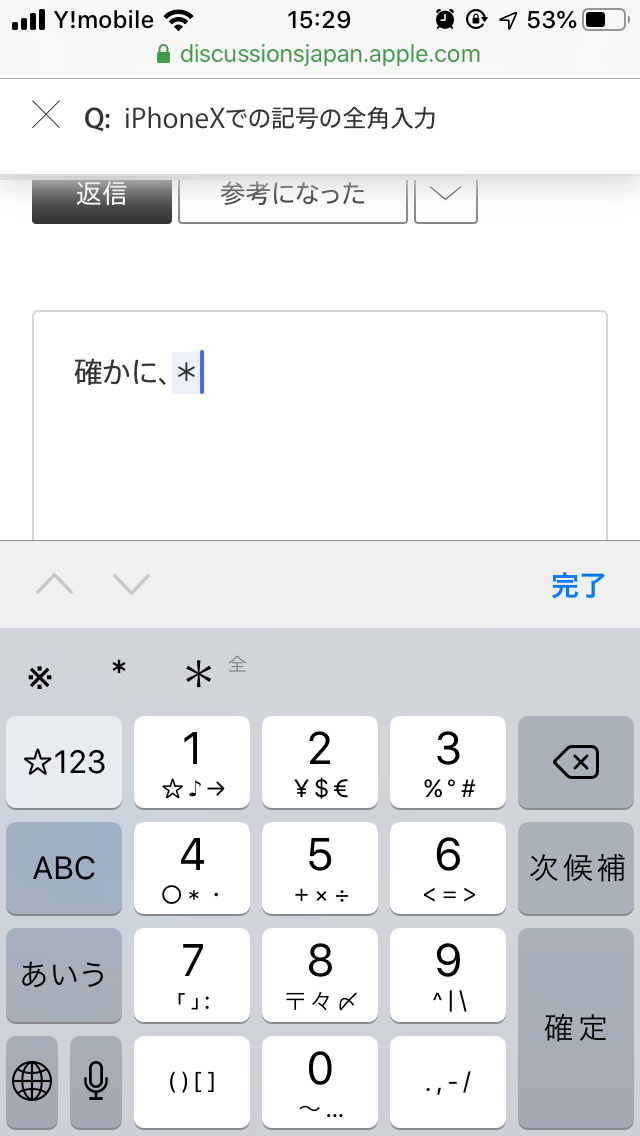Start dictation with the microphone key
This screenshot has height=1136, width=640.
click(96, 1080)
